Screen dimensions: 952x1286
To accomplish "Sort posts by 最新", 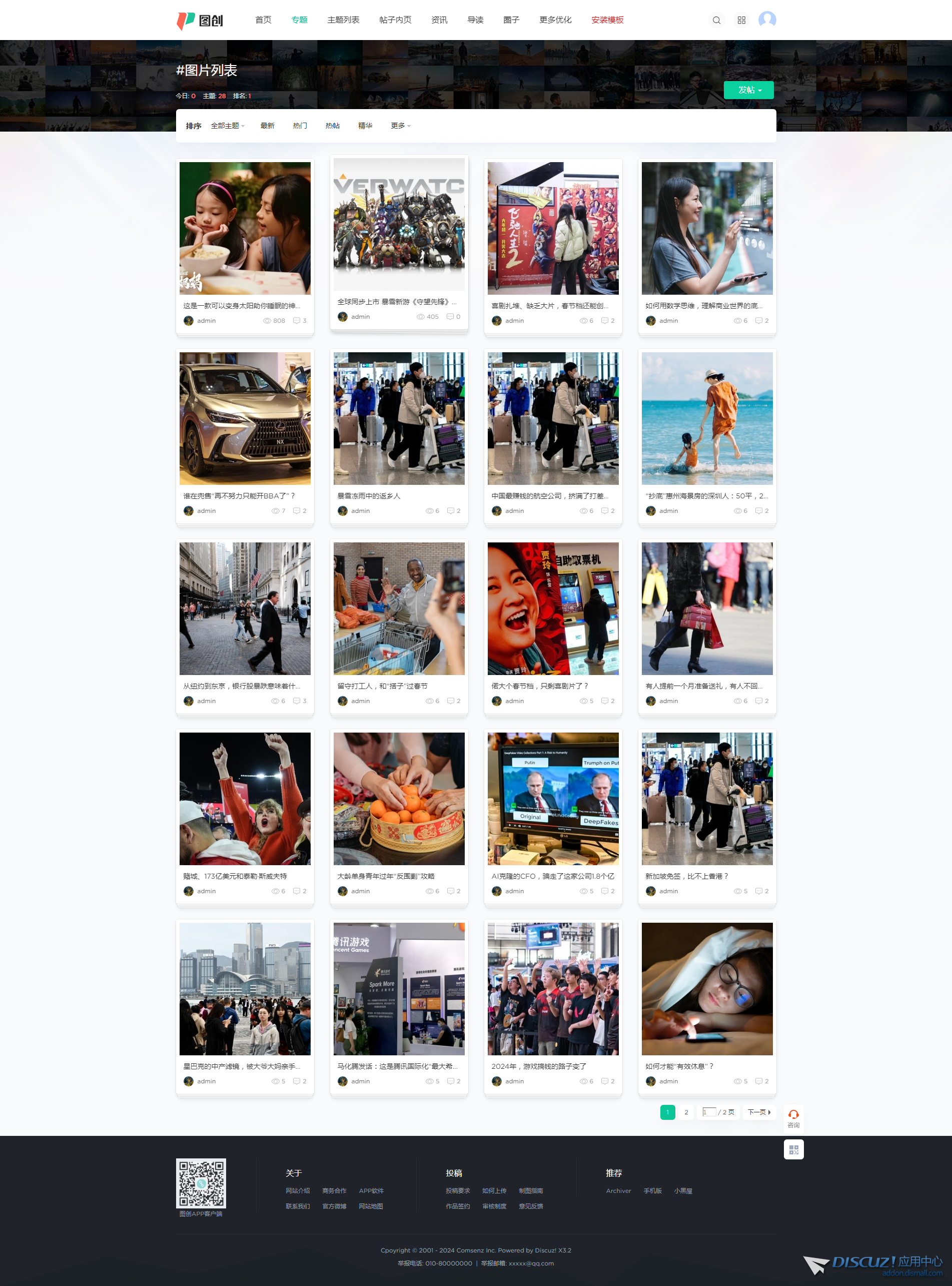I will [267, 126].
